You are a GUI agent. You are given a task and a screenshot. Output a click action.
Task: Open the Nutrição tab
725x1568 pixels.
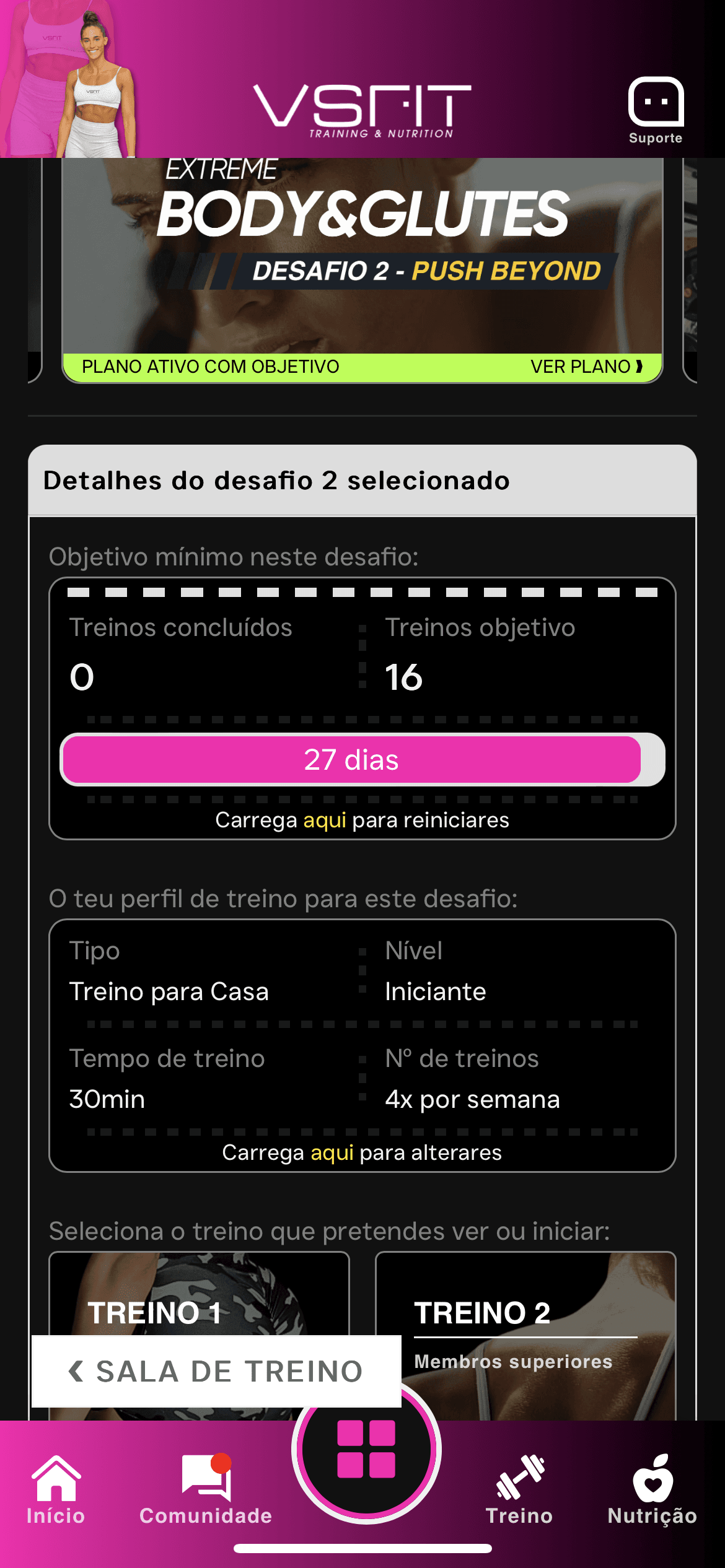coord(652,1490)
